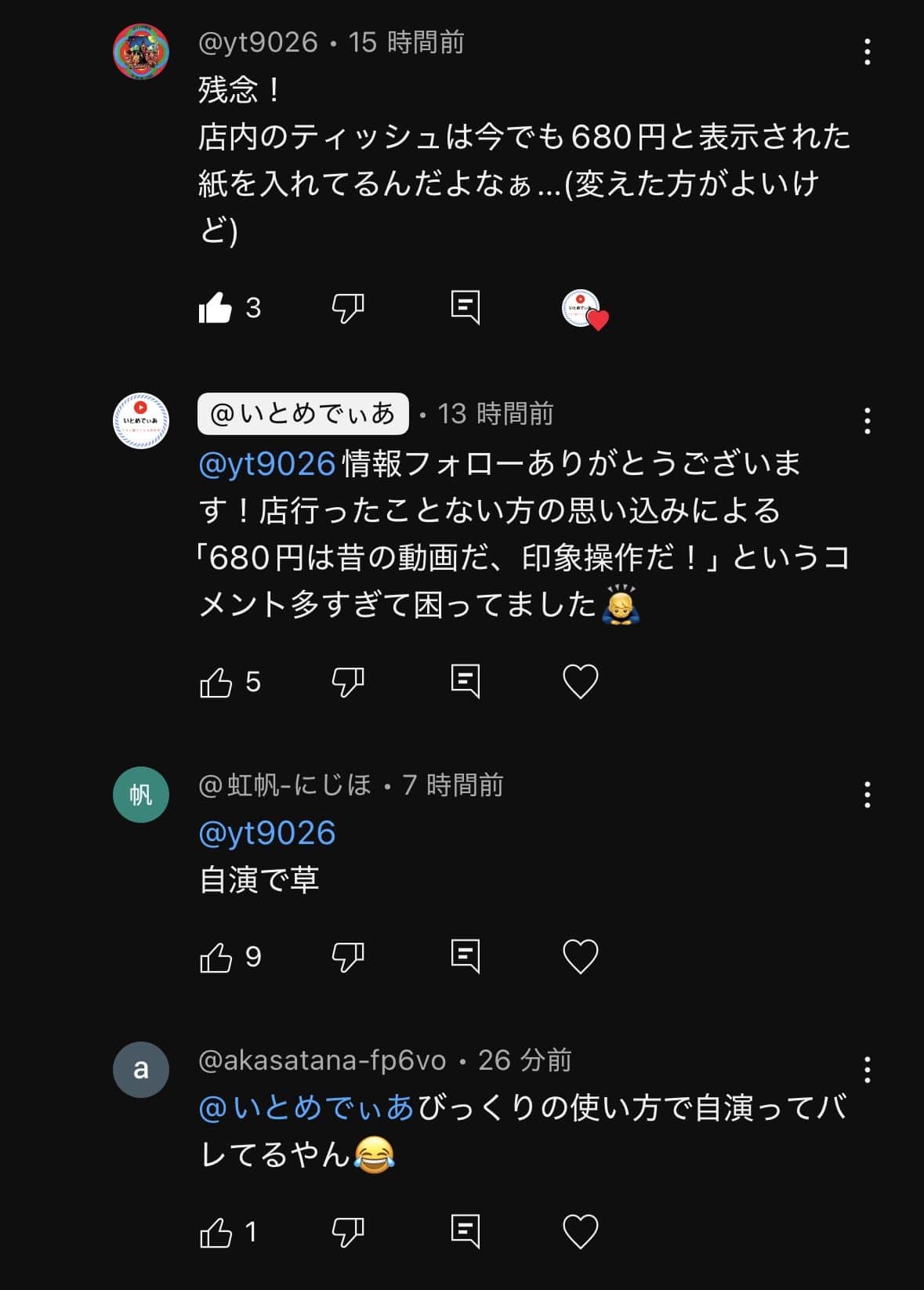This screenshot has width=924, height=1290.
Task: Like the reply by @akasatana-fp6vo
Action: 216,1233
